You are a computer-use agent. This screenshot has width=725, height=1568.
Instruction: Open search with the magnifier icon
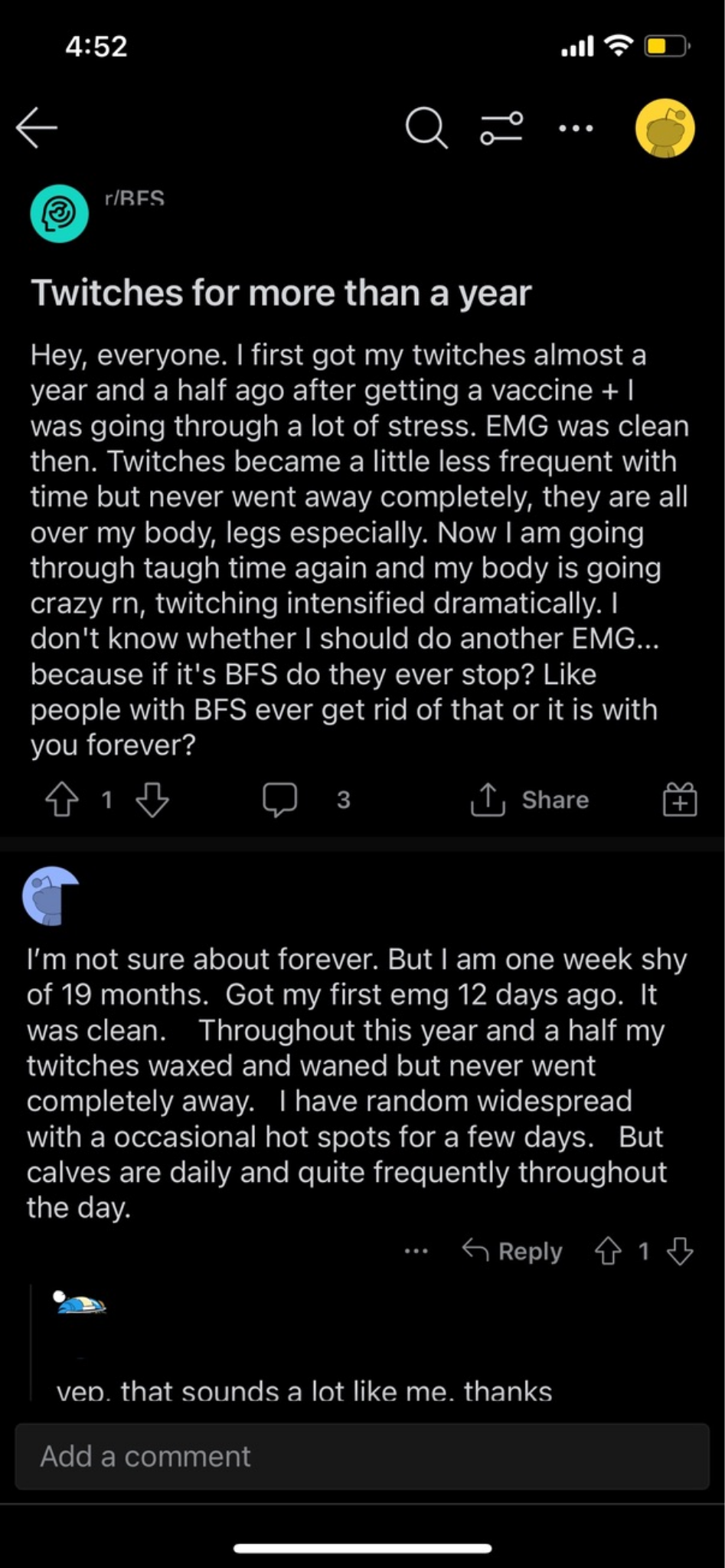(426, 127)
